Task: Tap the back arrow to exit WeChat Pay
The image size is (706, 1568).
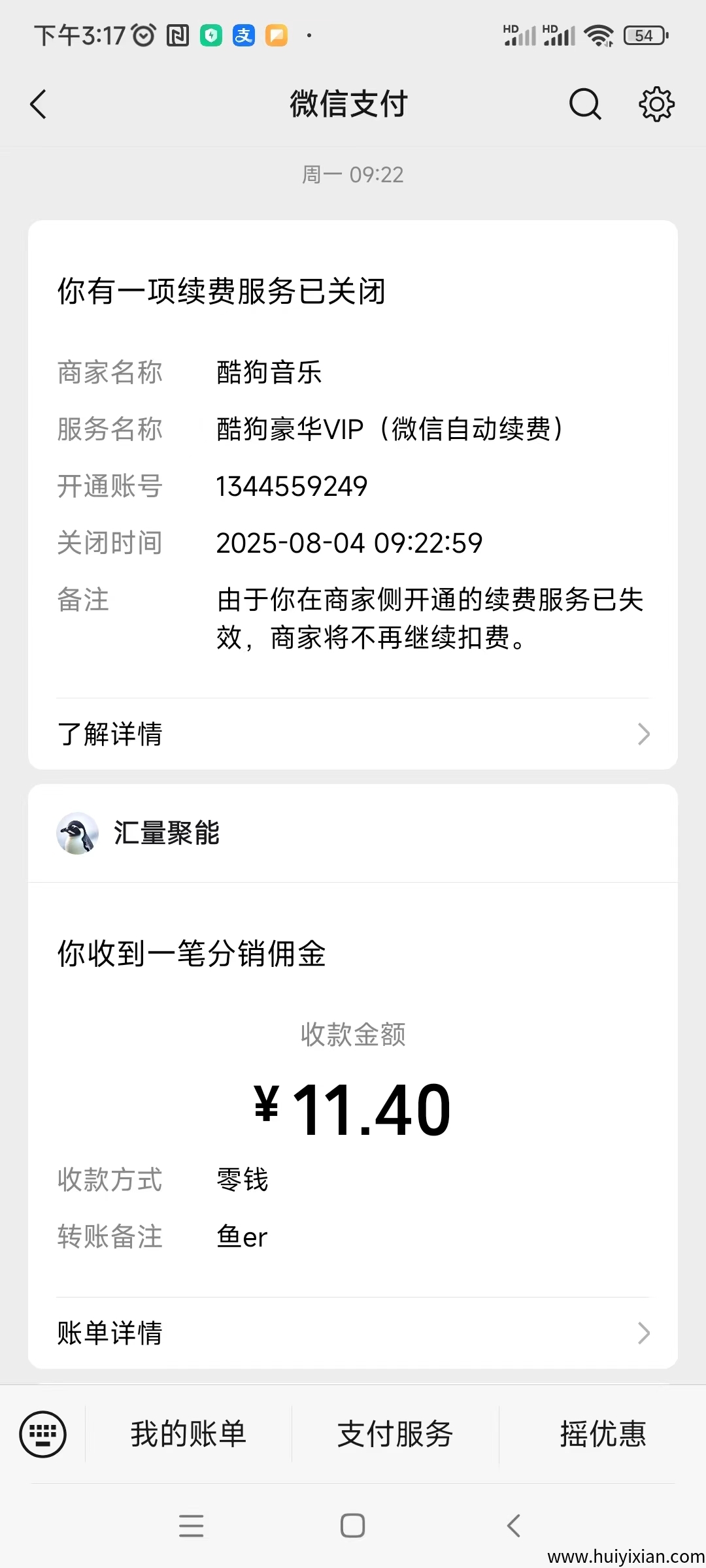Action: point(38,103)
